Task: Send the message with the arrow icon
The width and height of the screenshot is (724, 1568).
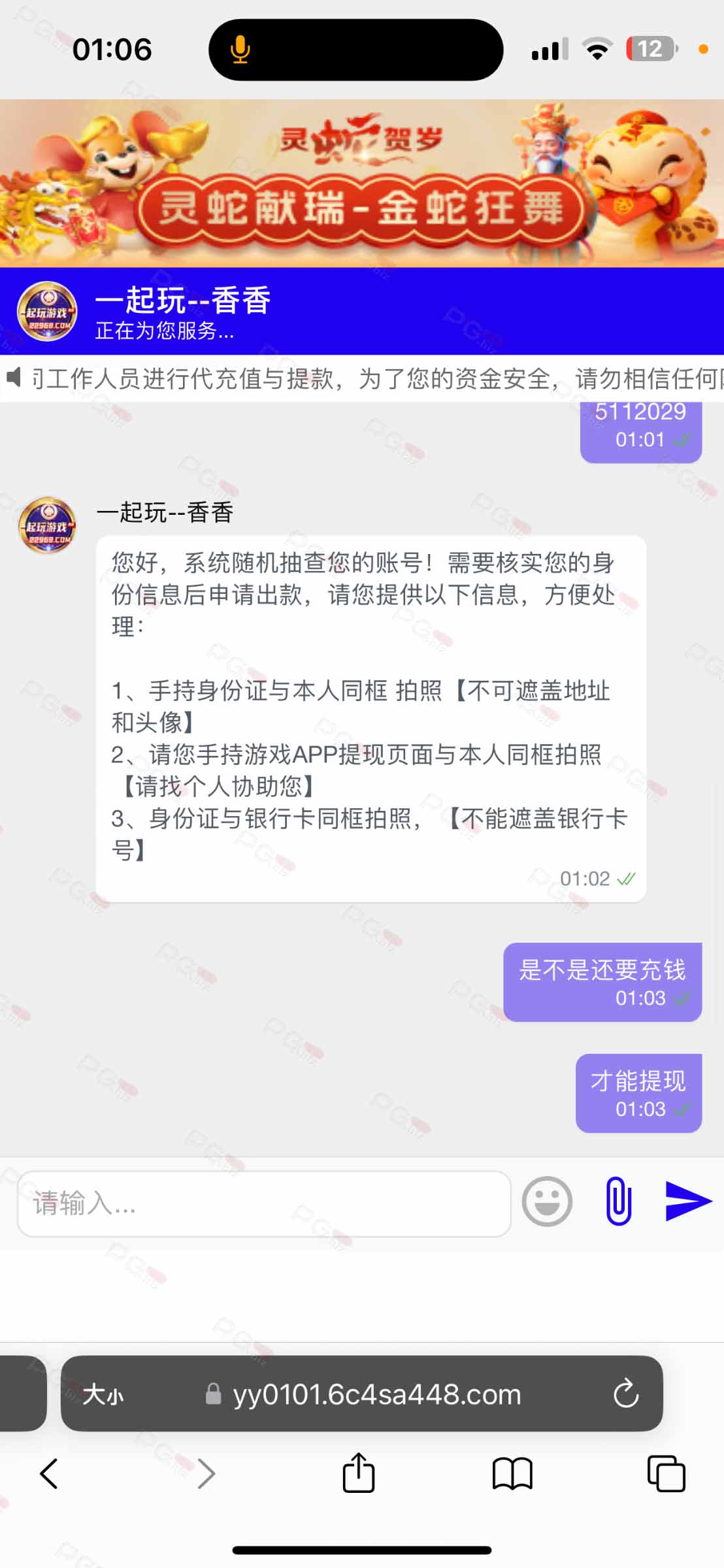Action: pos(688,1201)
